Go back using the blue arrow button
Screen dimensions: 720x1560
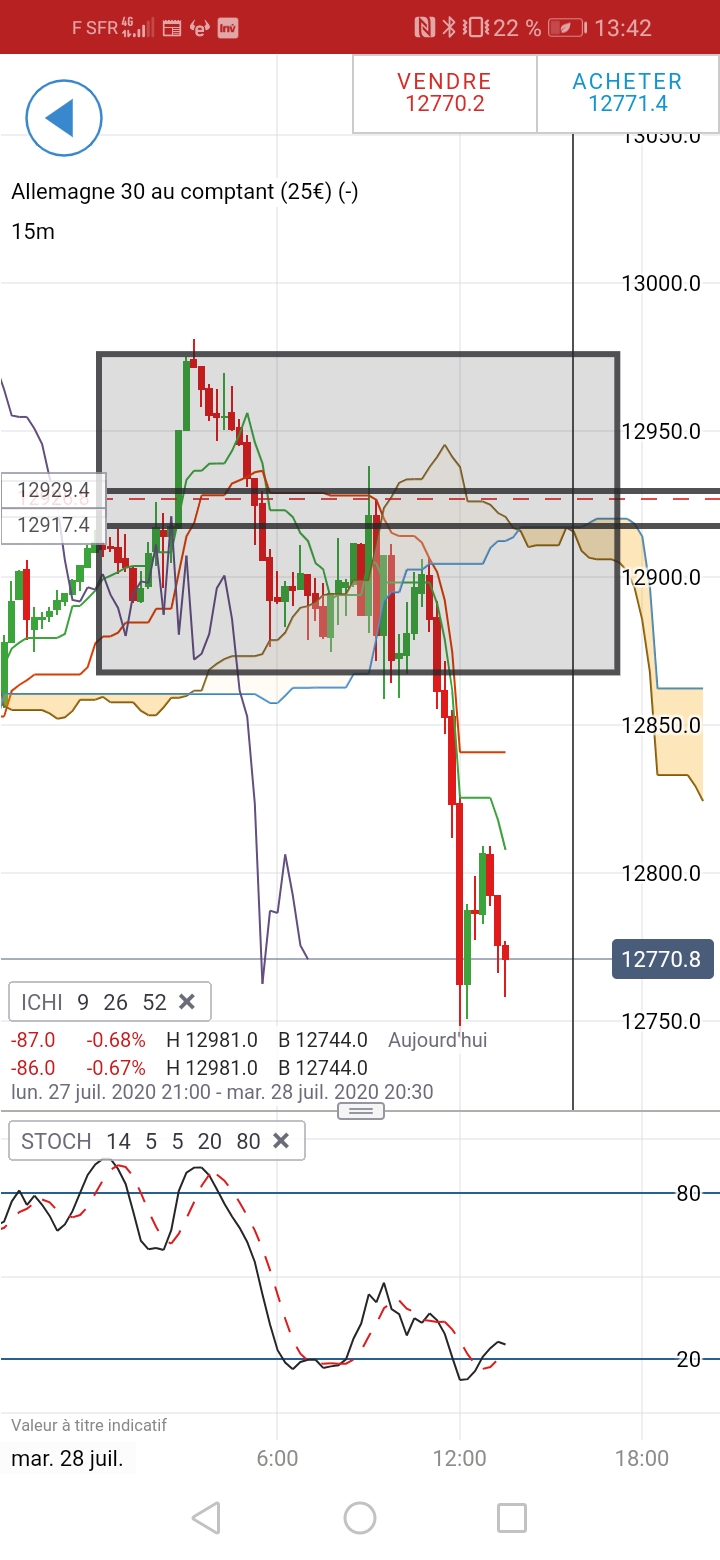tap(64, 118)
